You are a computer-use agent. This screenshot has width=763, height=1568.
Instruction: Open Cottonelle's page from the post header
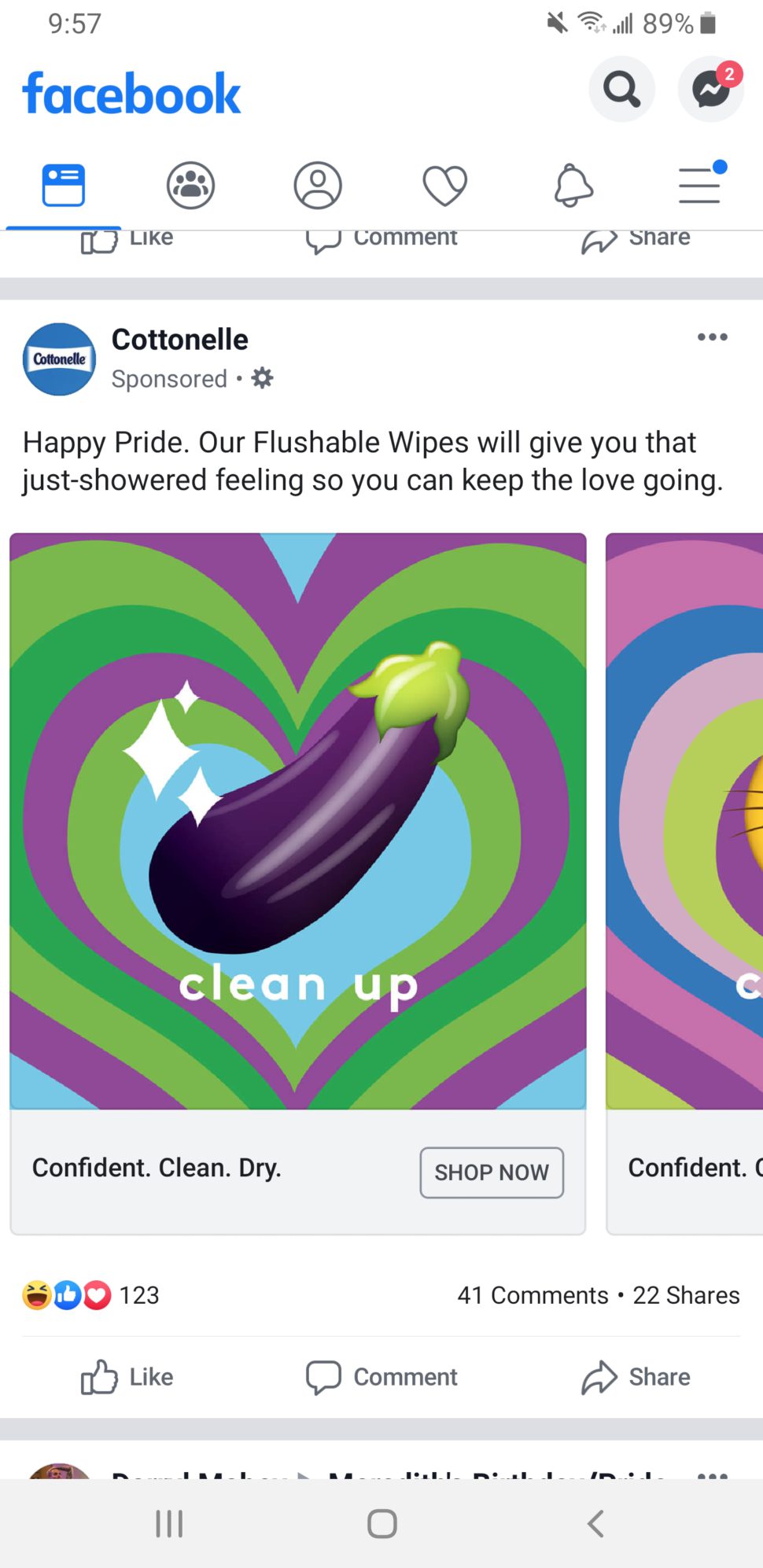click(179, 340)
